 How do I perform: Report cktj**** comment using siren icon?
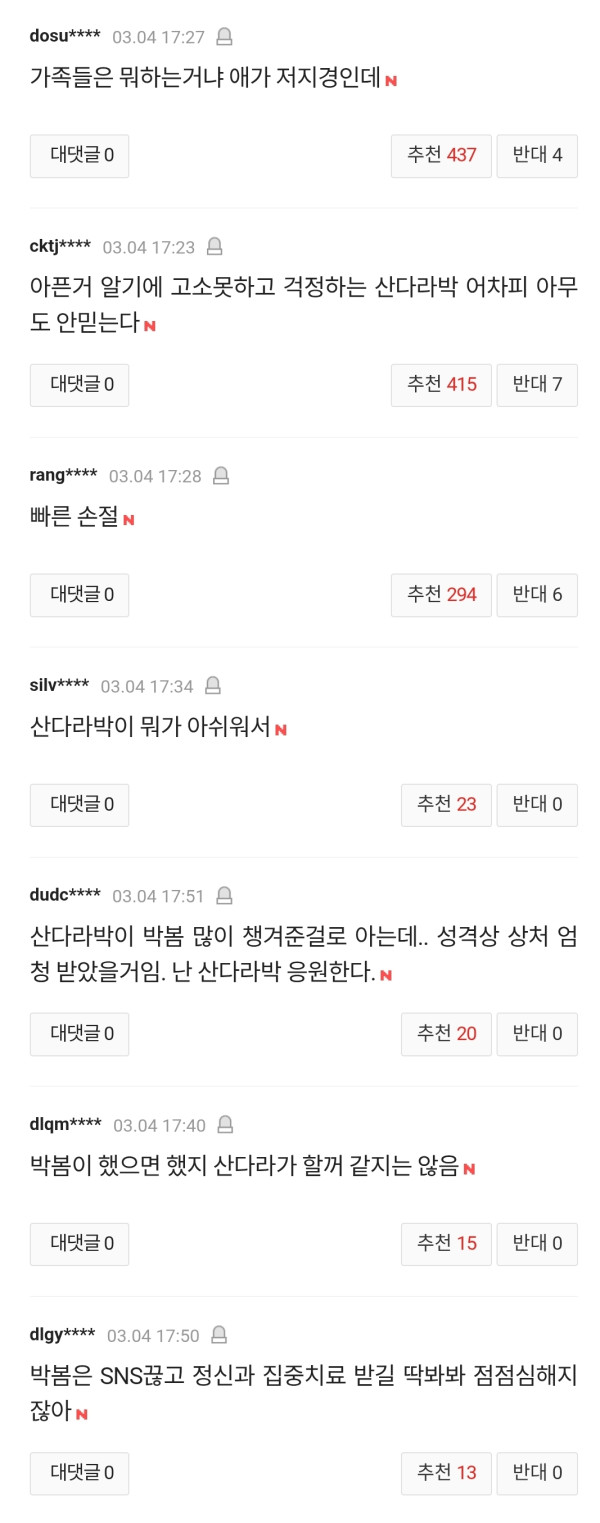click(x=214, y=247)
